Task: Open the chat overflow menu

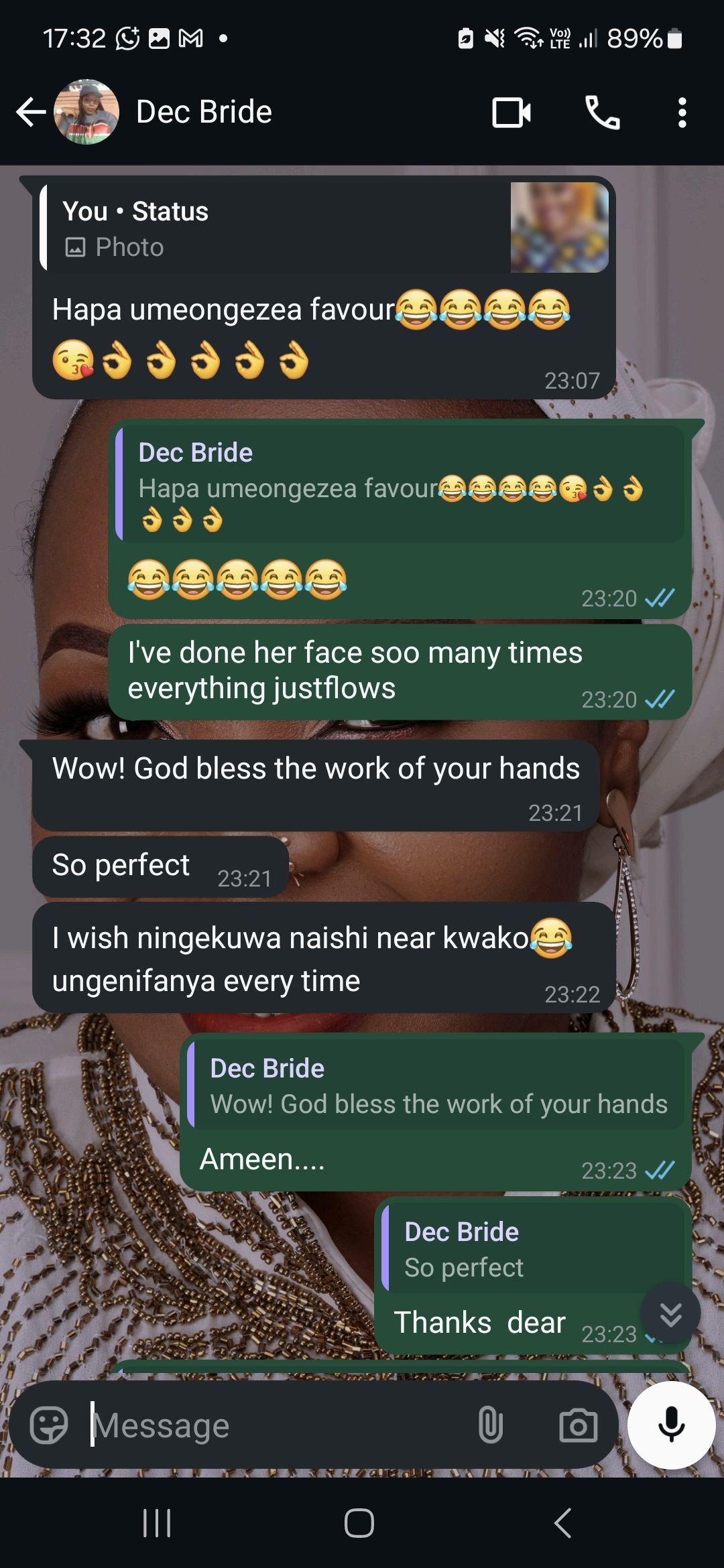Action: (x=682, y=112)
